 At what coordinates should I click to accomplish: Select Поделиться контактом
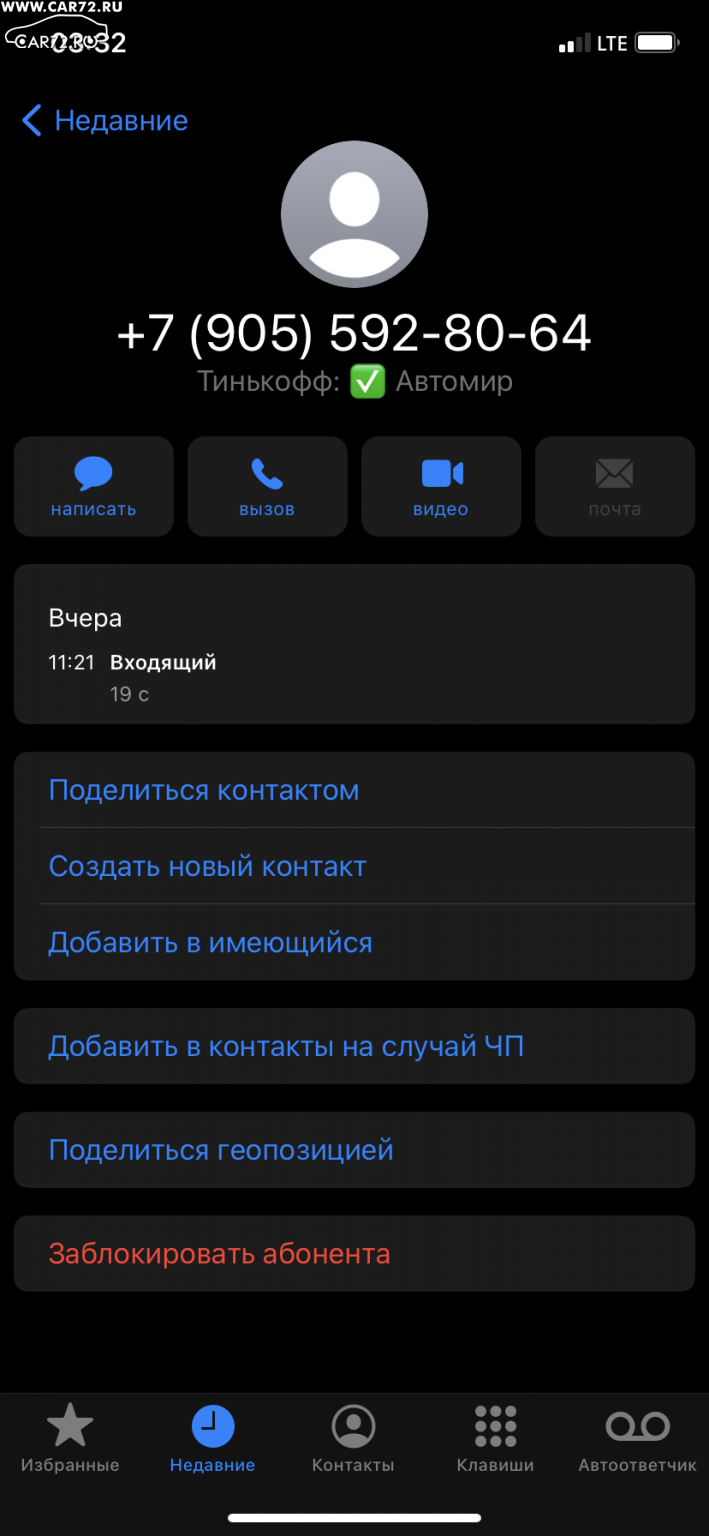pyautogui.click(x=354, y=790)
